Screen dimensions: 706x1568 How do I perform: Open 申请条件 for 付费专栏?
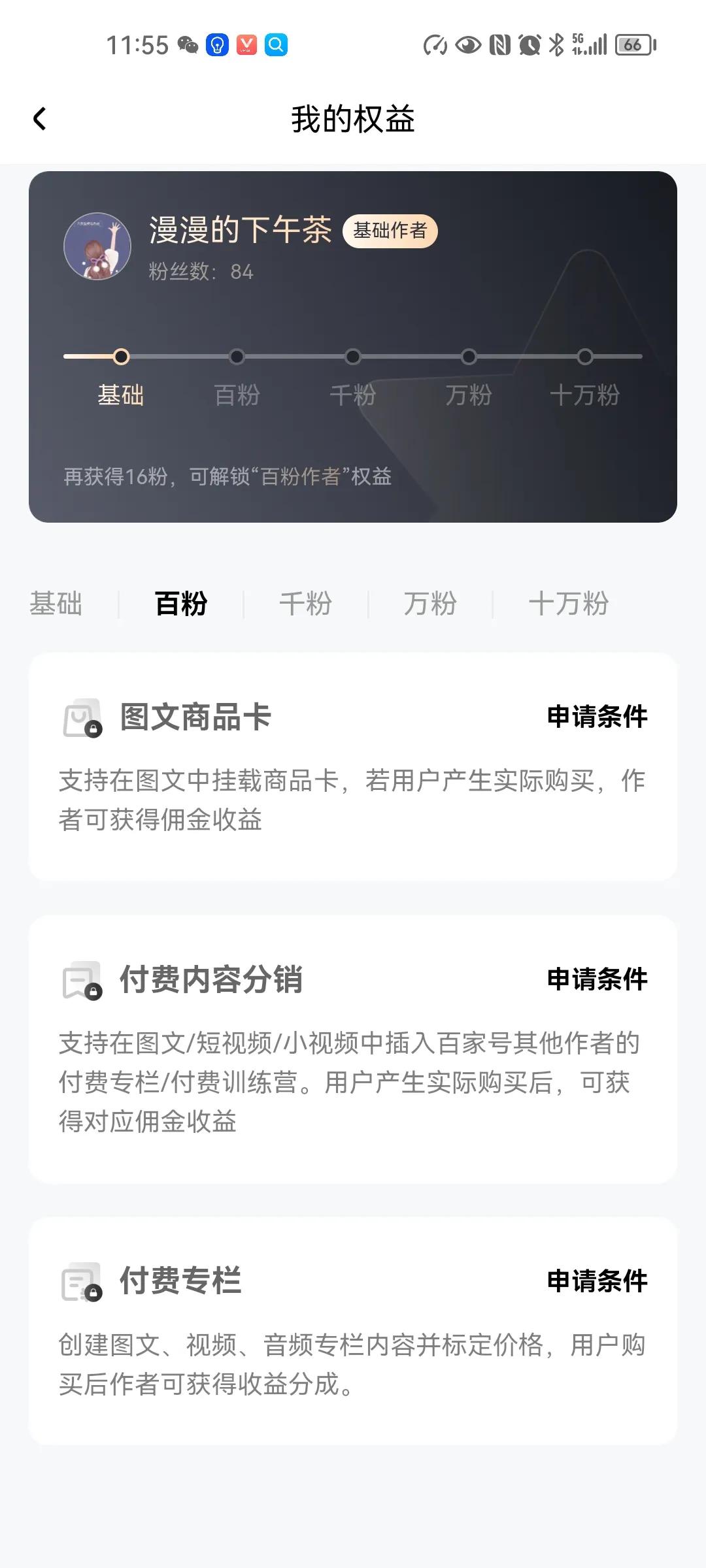[x=596, y=1279]
